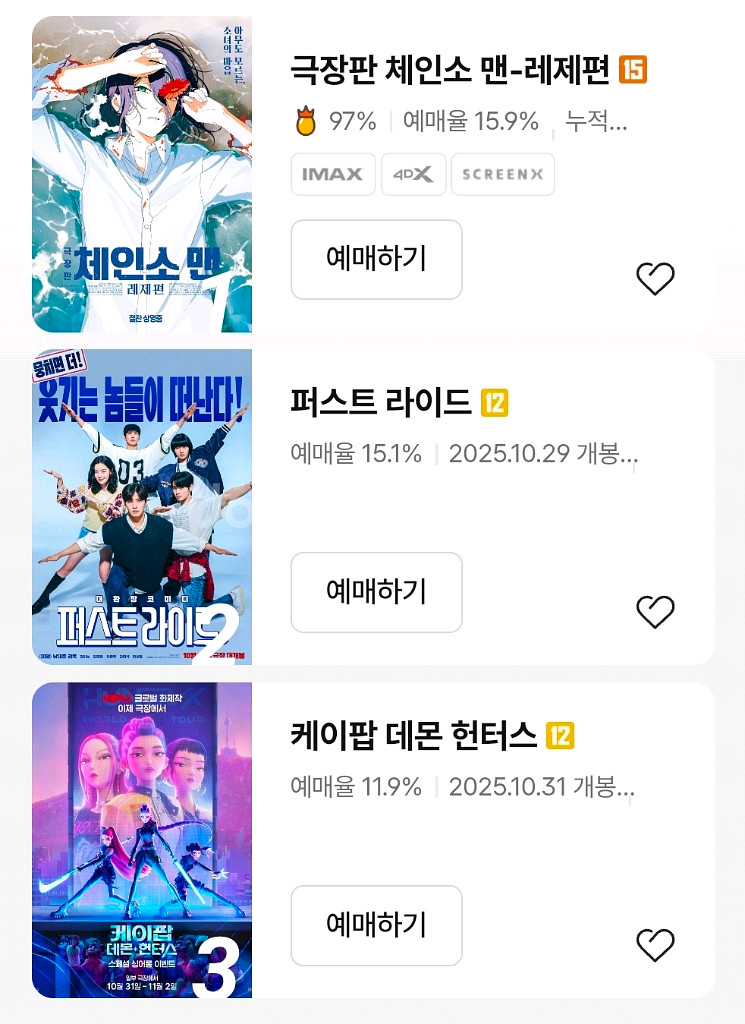
Task: Add 퍼스트 라이드 to favorites
Action: (x=655, y=611)
